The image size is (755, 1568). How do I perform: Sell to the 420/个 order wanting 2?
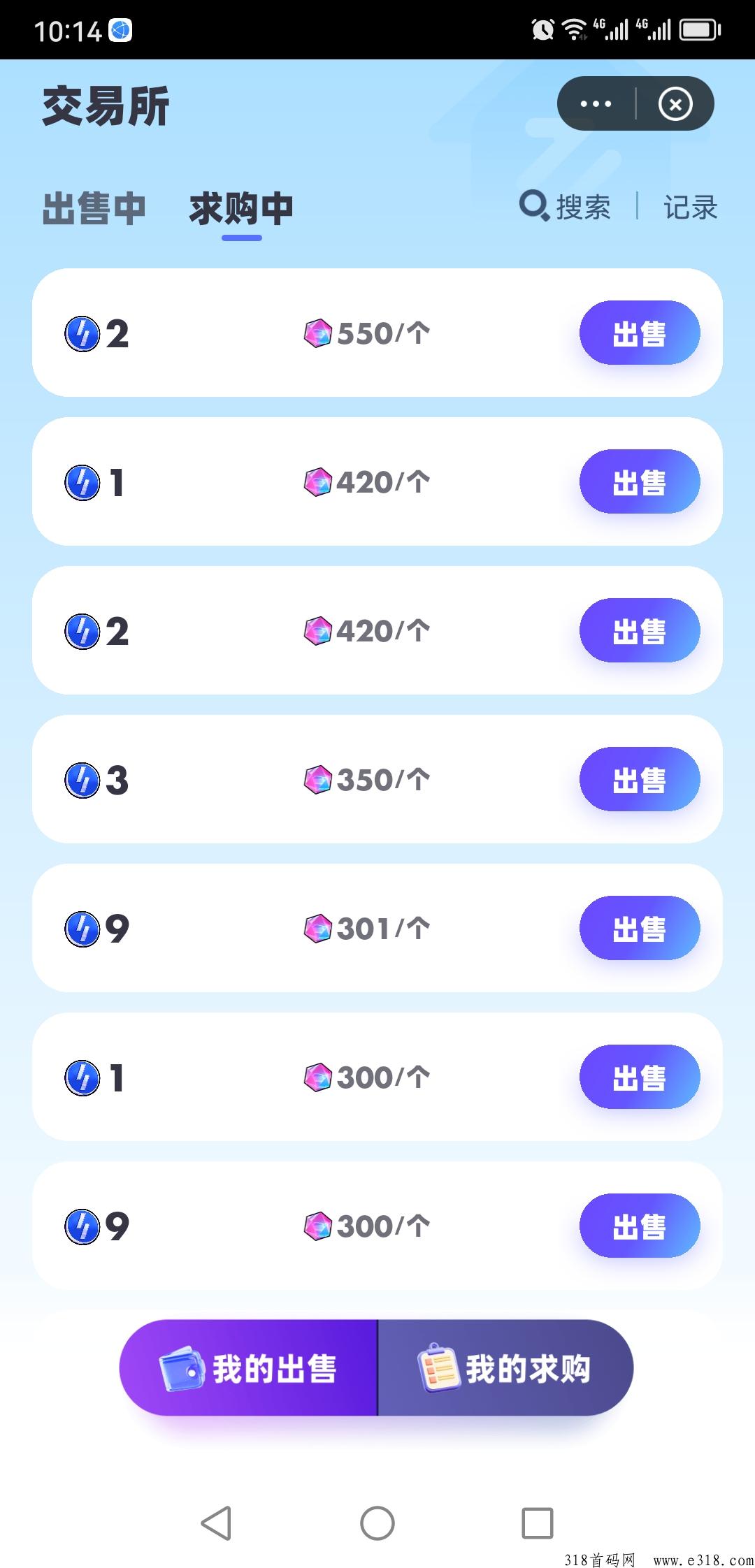[x=640, y=631]
